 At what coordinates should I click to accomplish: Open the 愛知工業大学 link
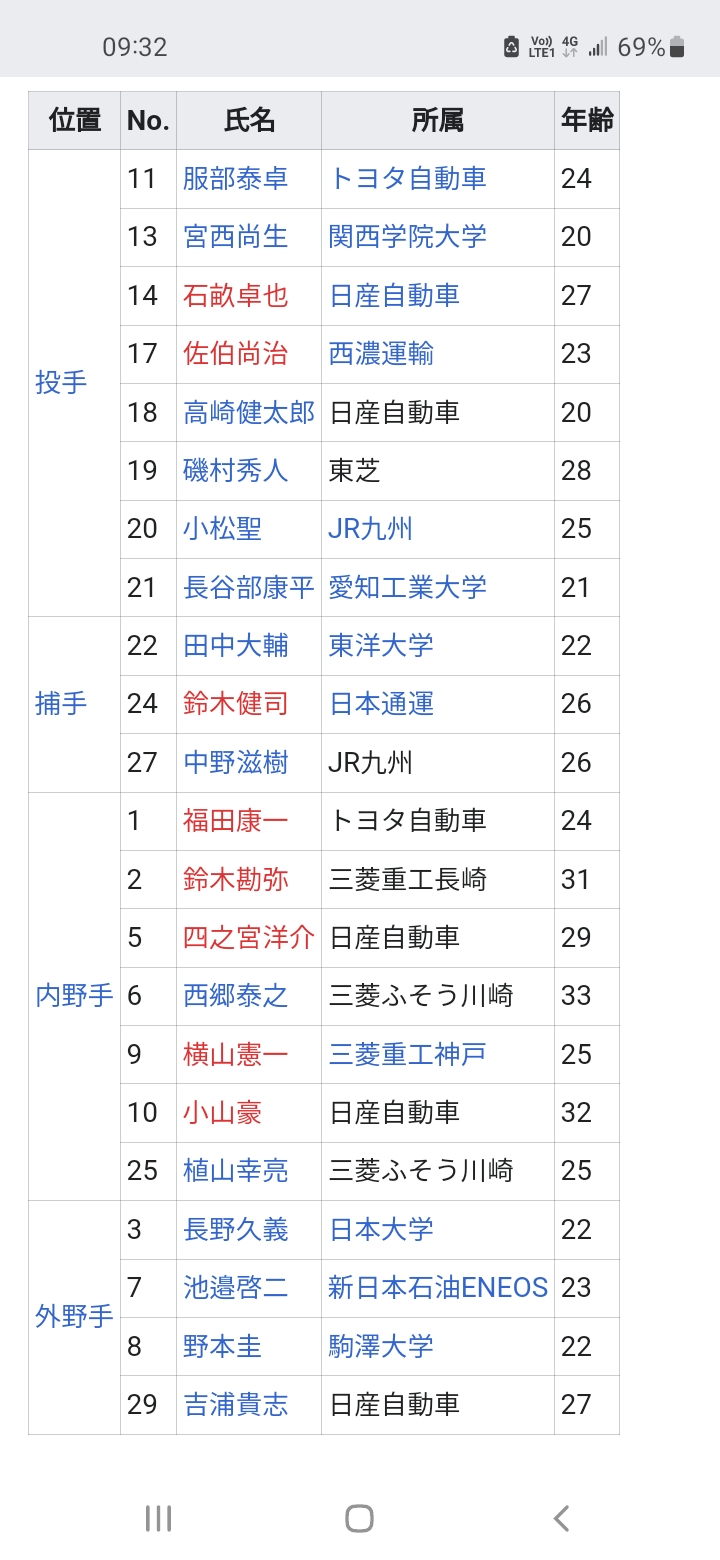tap(407, 587)
